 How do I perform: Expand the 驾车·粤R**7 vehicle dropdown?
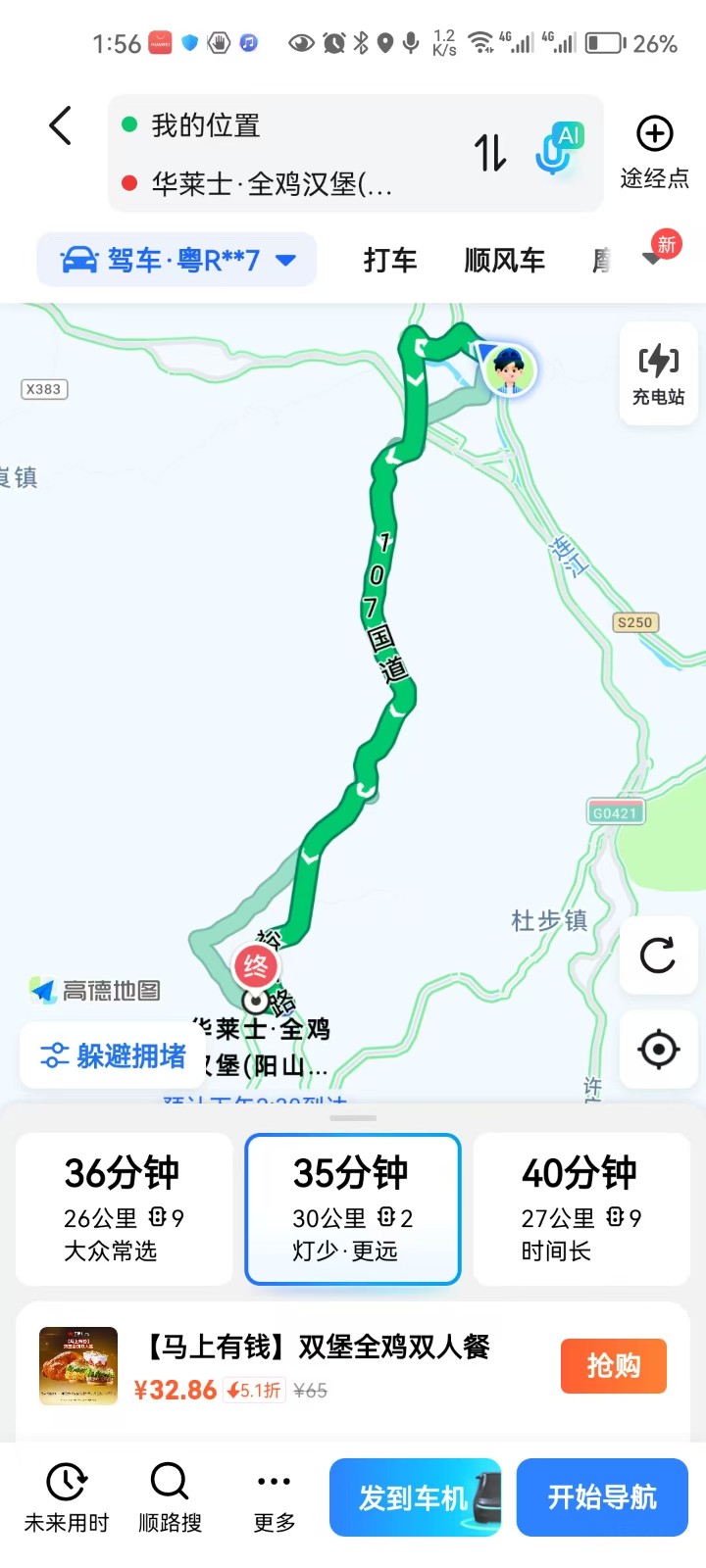pyautogui.click(x=177, y=260)
